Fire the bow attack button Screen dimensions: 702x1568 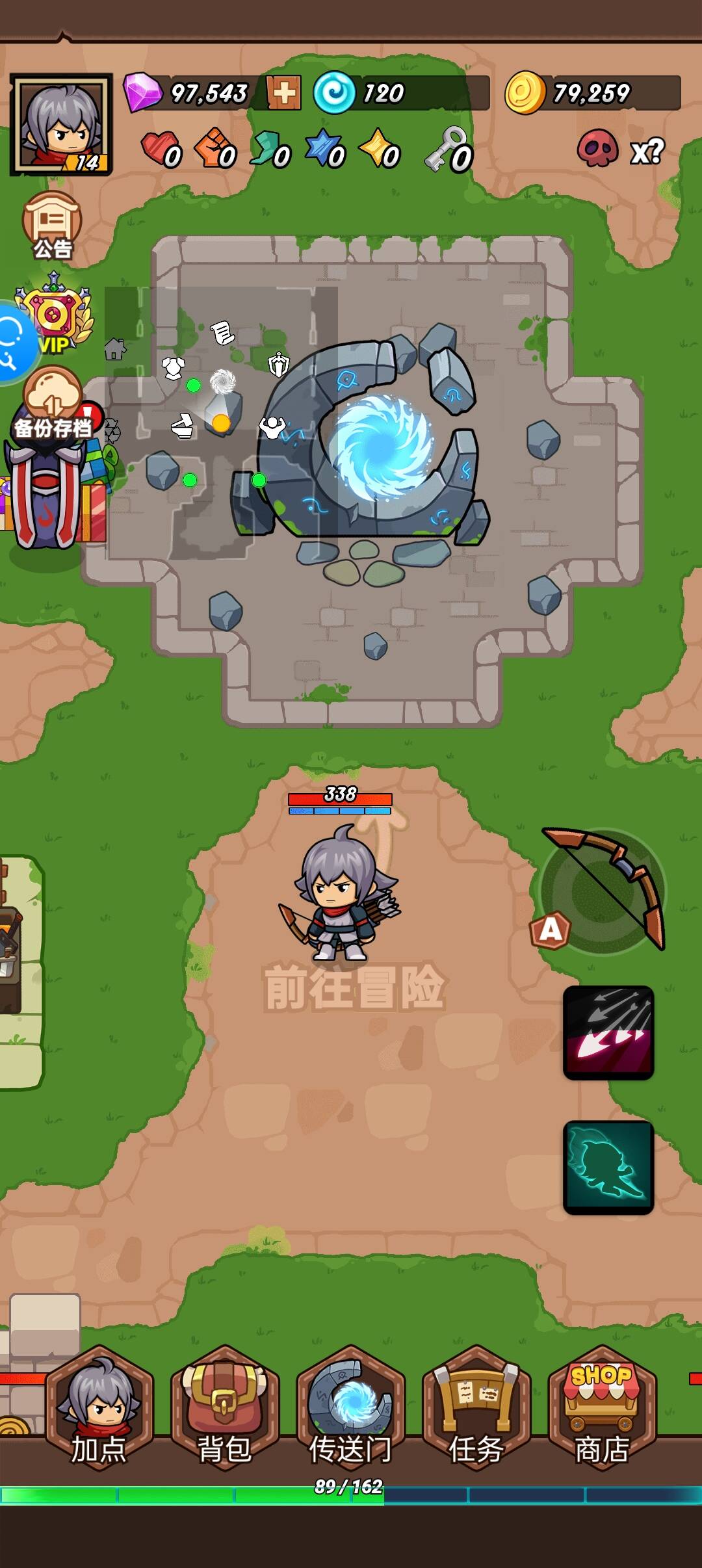602,889
